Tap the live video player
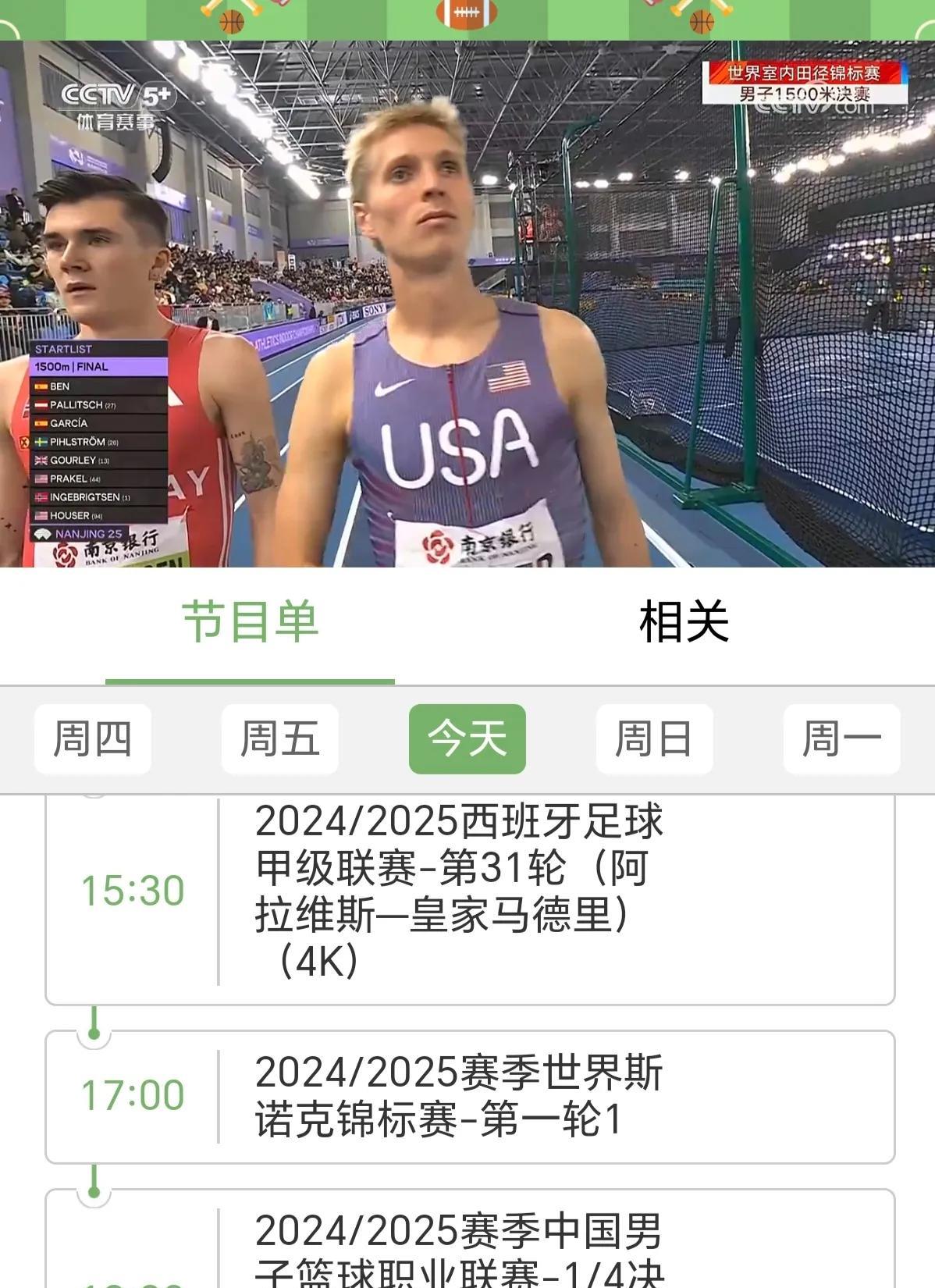 tap(468, 304)
